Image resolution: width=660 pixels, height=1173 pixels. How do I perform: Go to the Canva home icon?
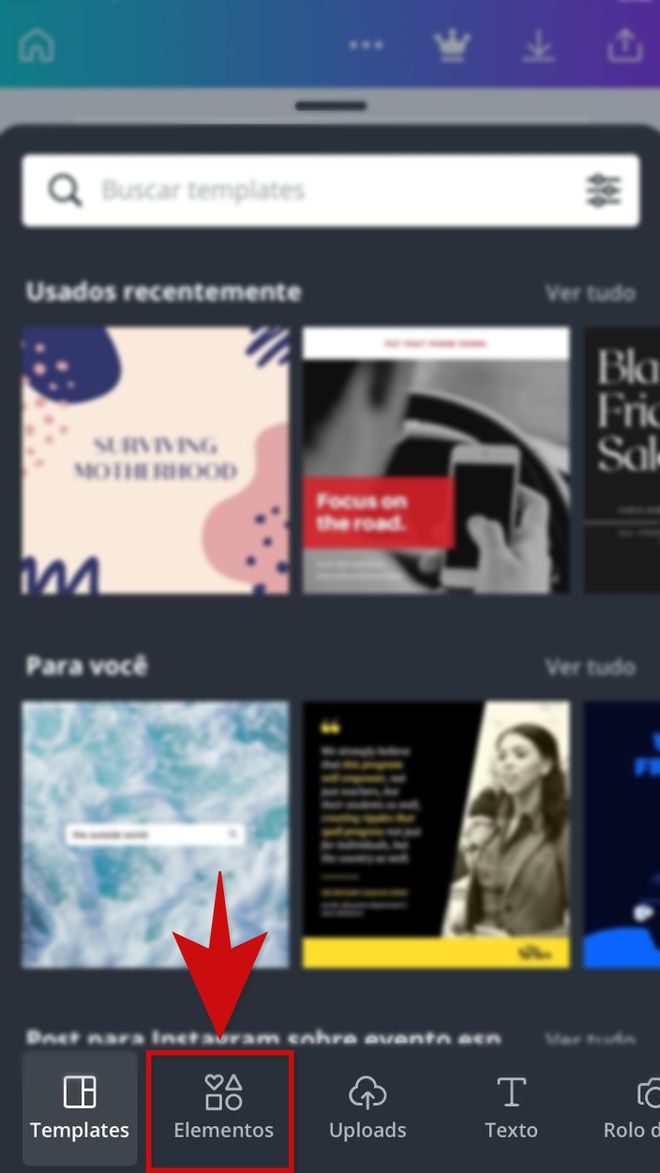[36, 46]
